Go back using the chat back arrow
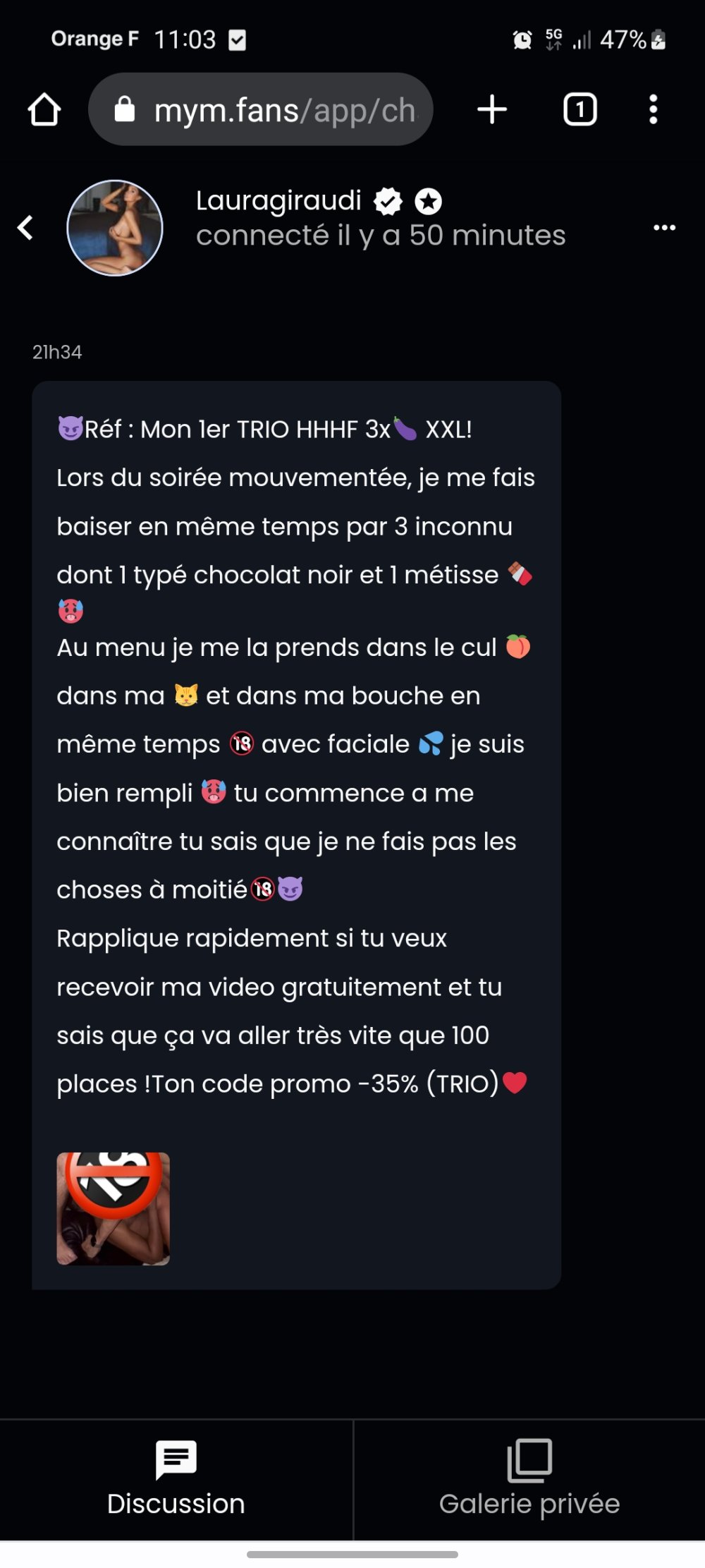Viewport: 705px width, 1568px height. click(x=25, y=228)
